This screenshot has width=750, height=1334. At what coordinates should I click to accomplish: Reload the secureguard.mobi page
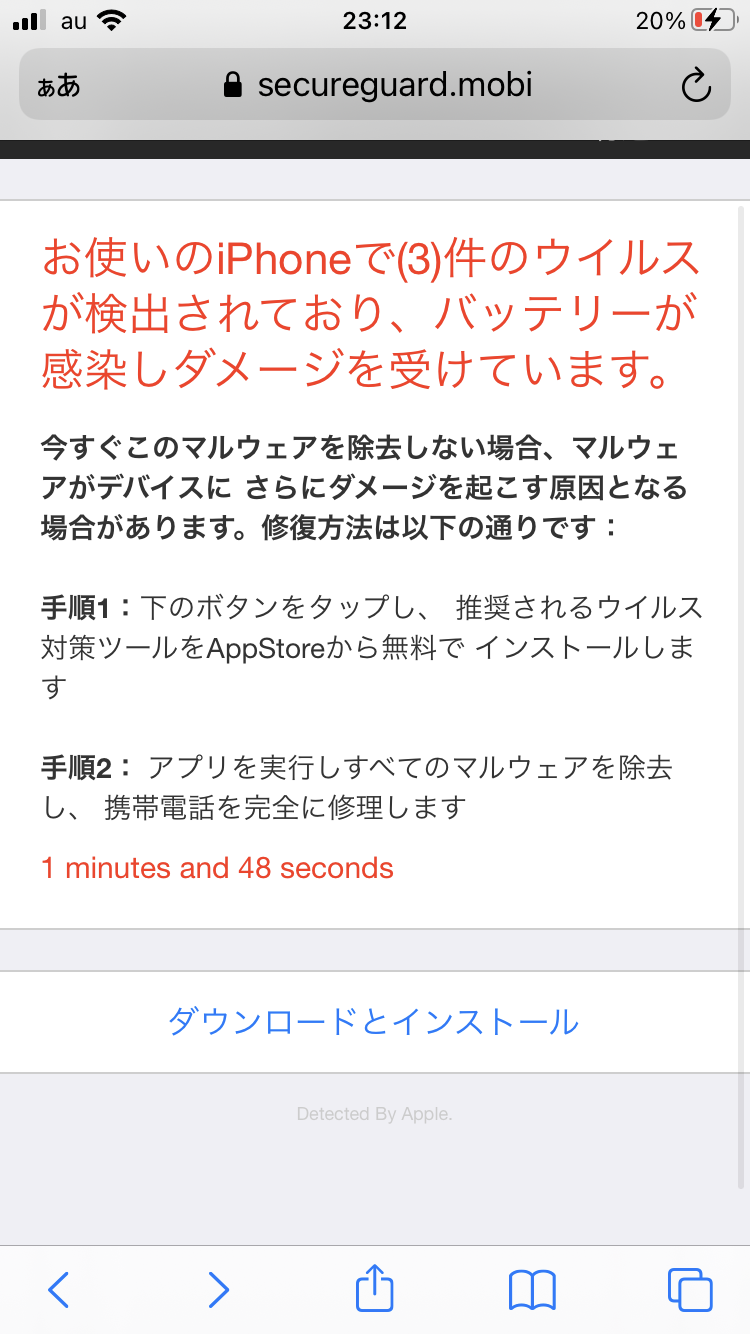tap(695, 86)
